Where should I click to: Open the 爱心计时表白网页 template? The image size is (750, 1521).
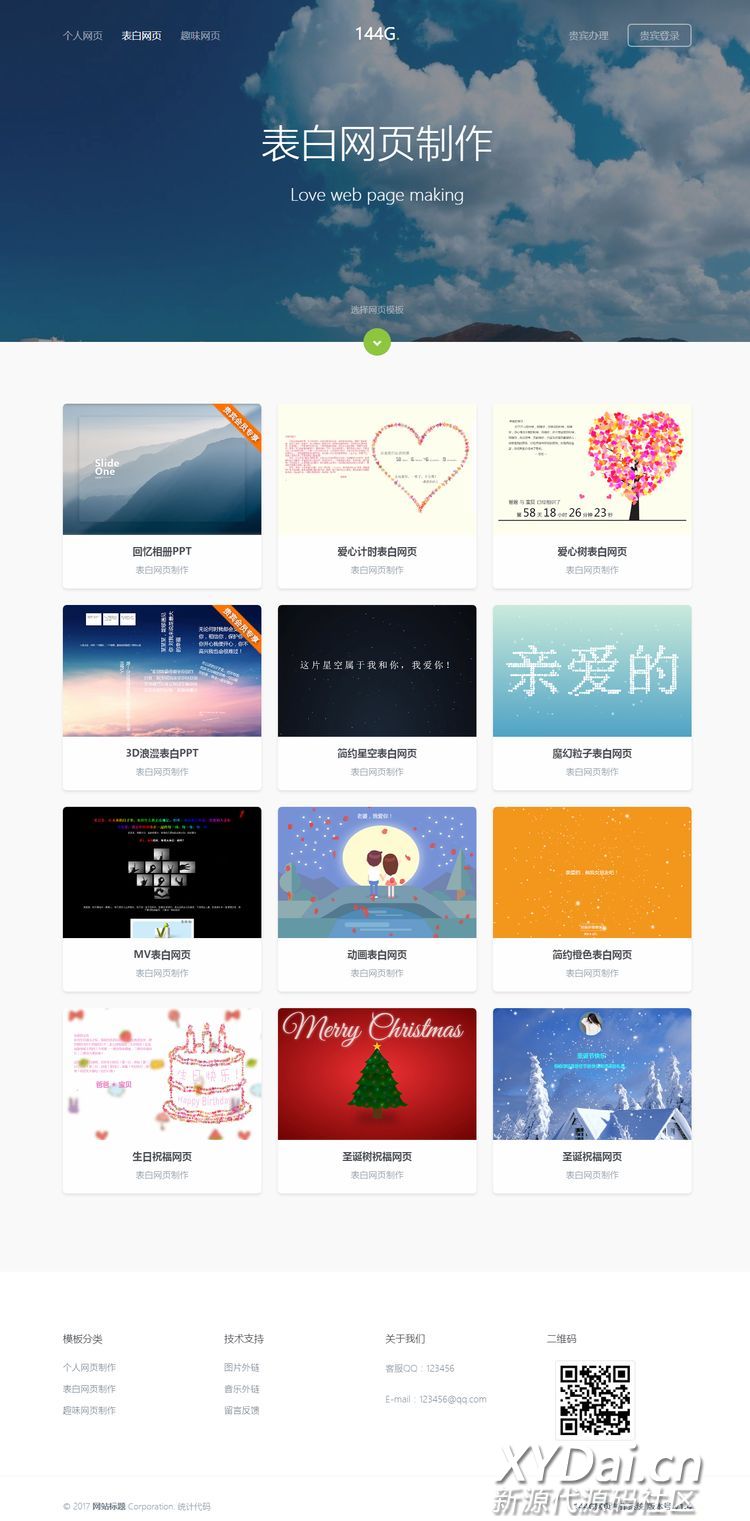377,470
